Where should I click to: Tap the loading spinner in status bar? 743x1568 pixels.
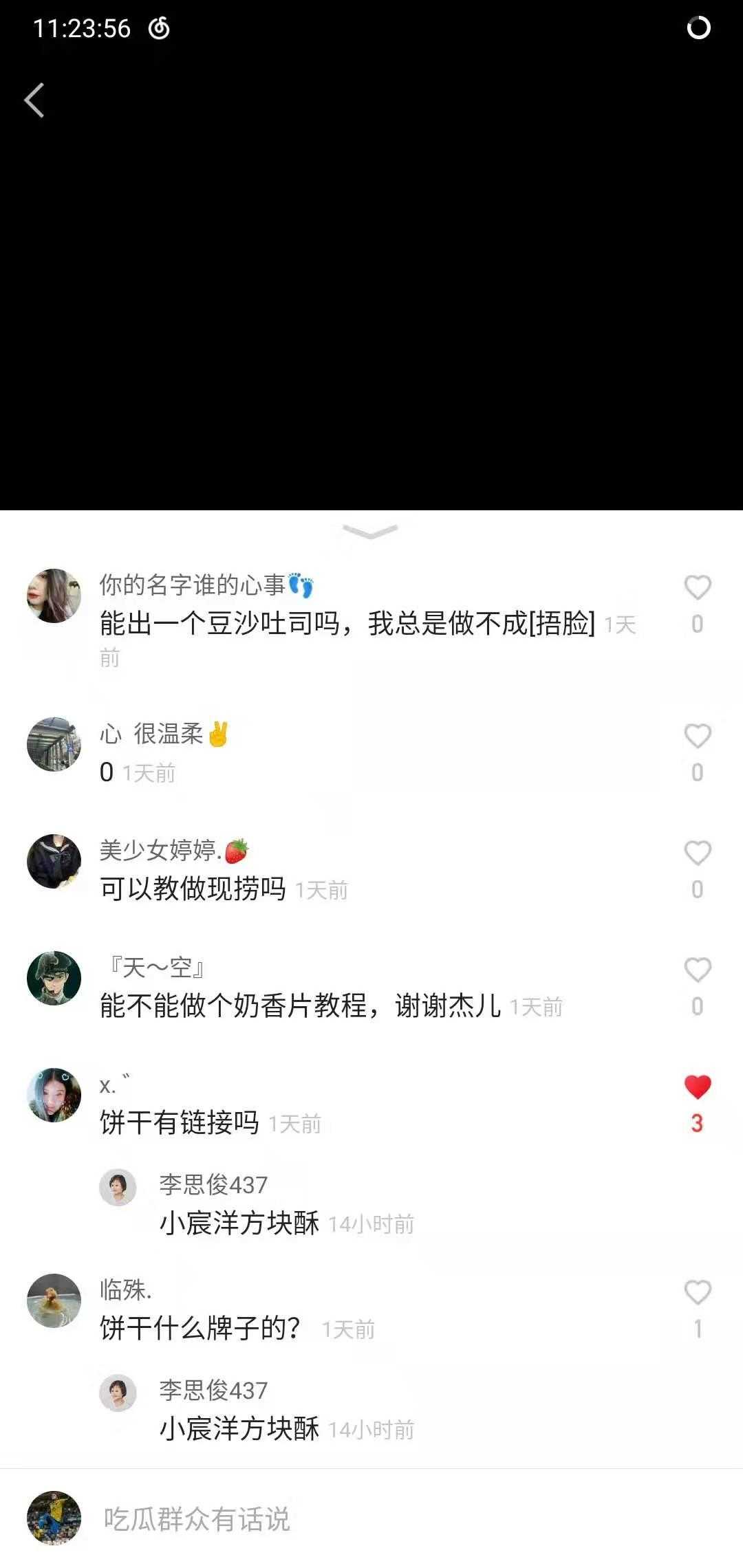[x=700, y=29]
